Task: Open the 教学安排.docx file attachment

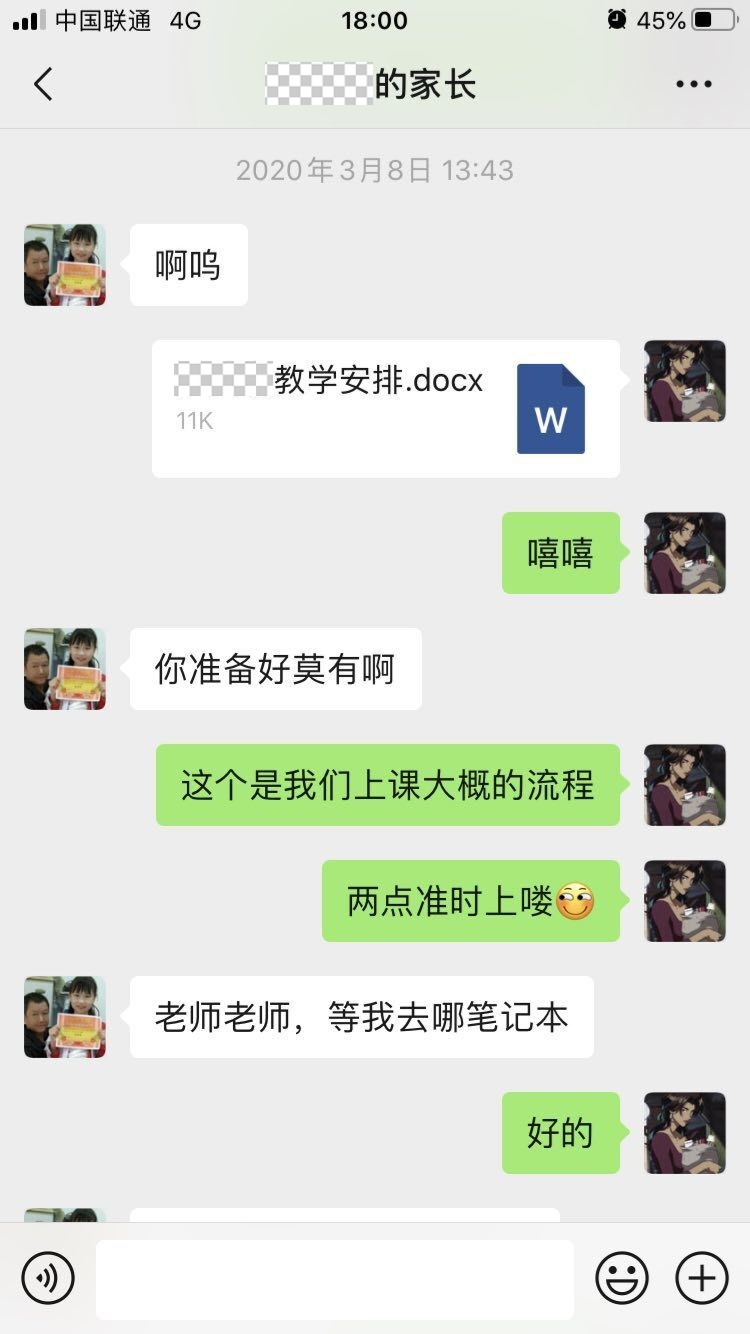Action: tap(385, 408)
